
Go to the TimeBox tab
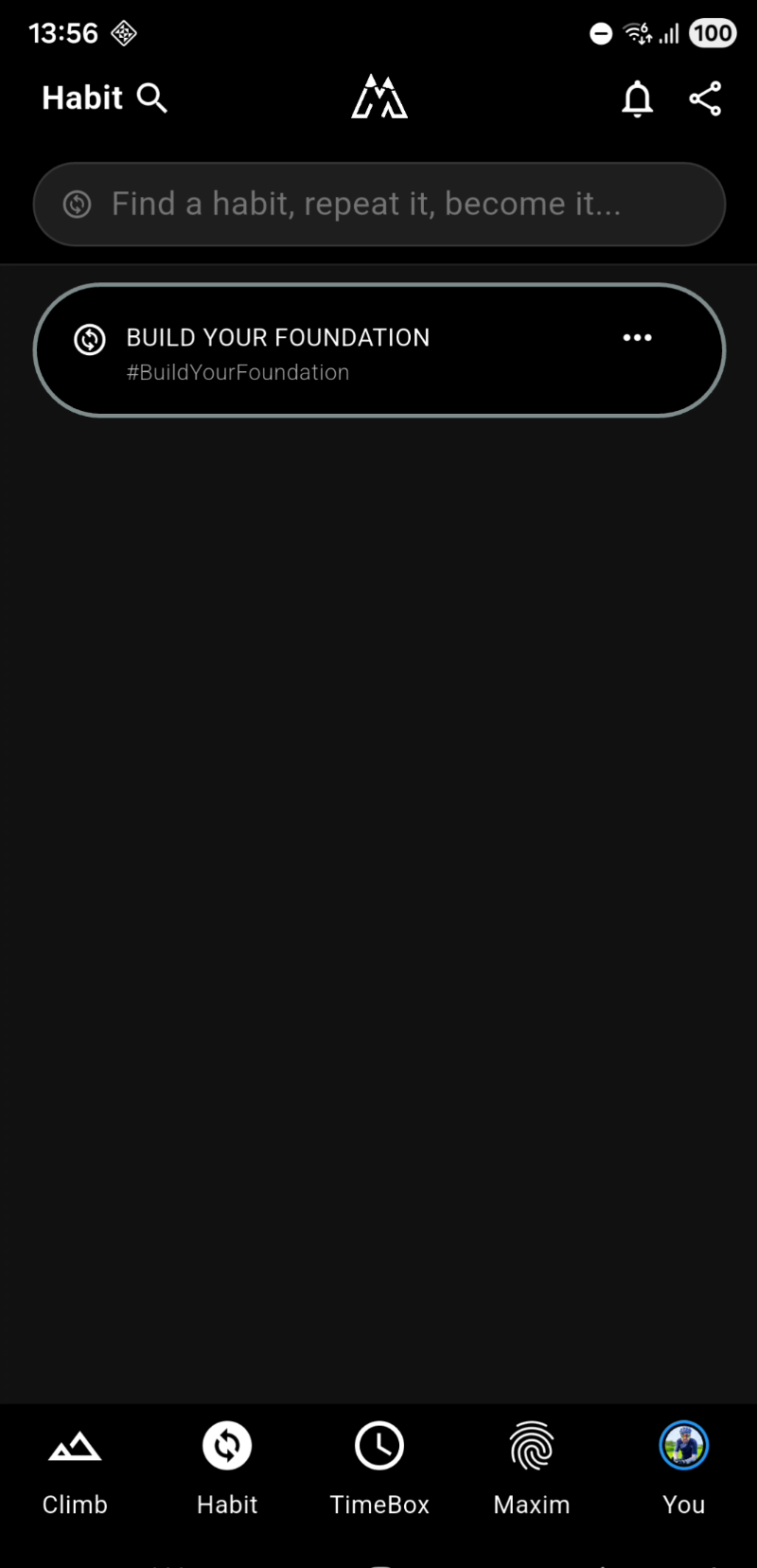[x=379, y=1467]
